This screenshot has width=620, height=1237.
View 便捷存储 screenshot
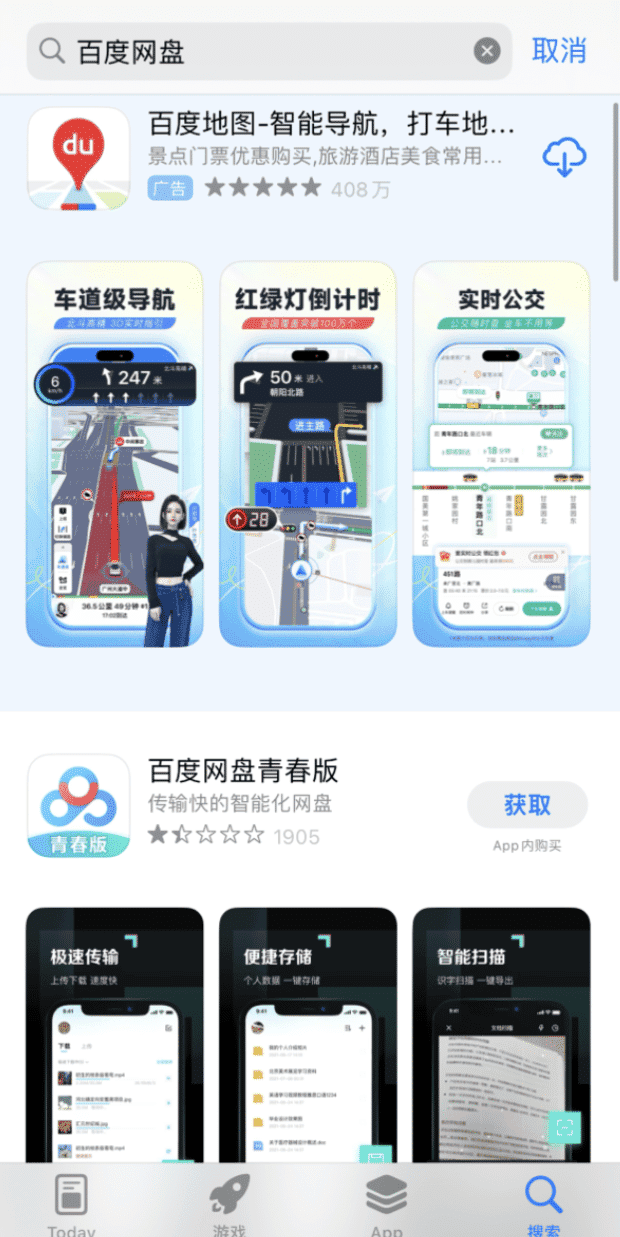pyautogui.click(x=308, y=1035)
